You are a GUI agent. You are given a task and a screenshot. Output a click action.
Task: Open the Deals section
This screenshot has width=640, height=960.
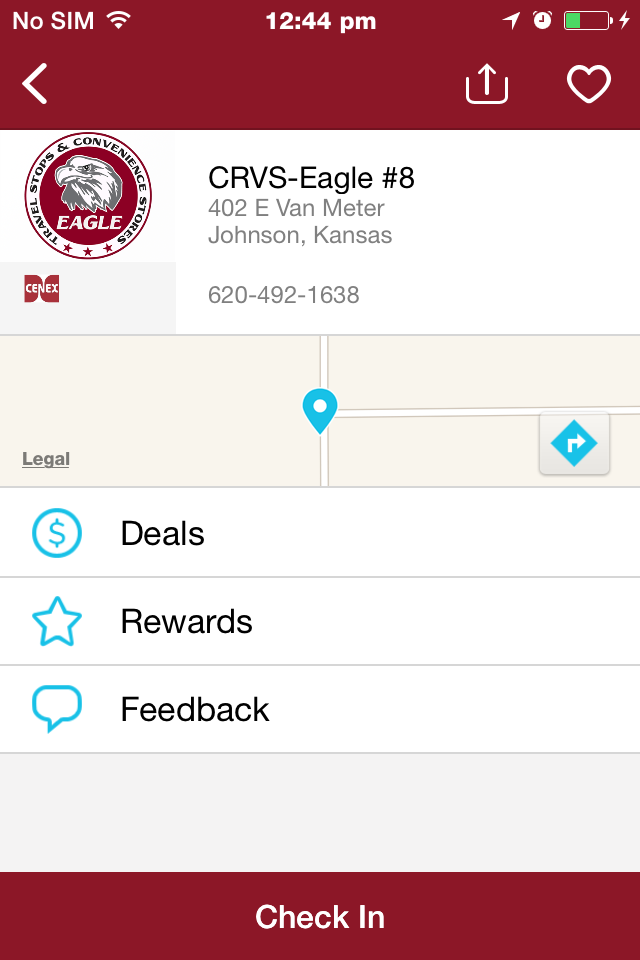pos(320,533)
